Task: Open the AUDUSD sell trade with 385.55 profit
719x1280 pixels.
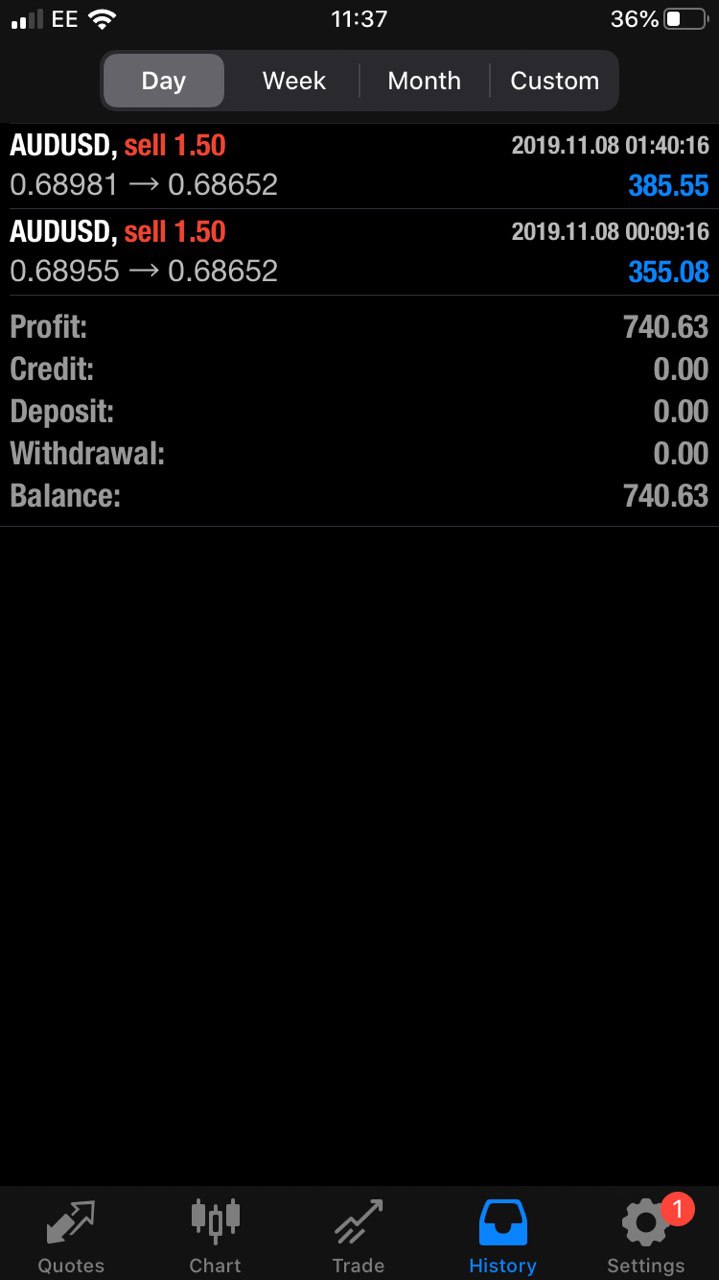Action: (x=359, y=166)
